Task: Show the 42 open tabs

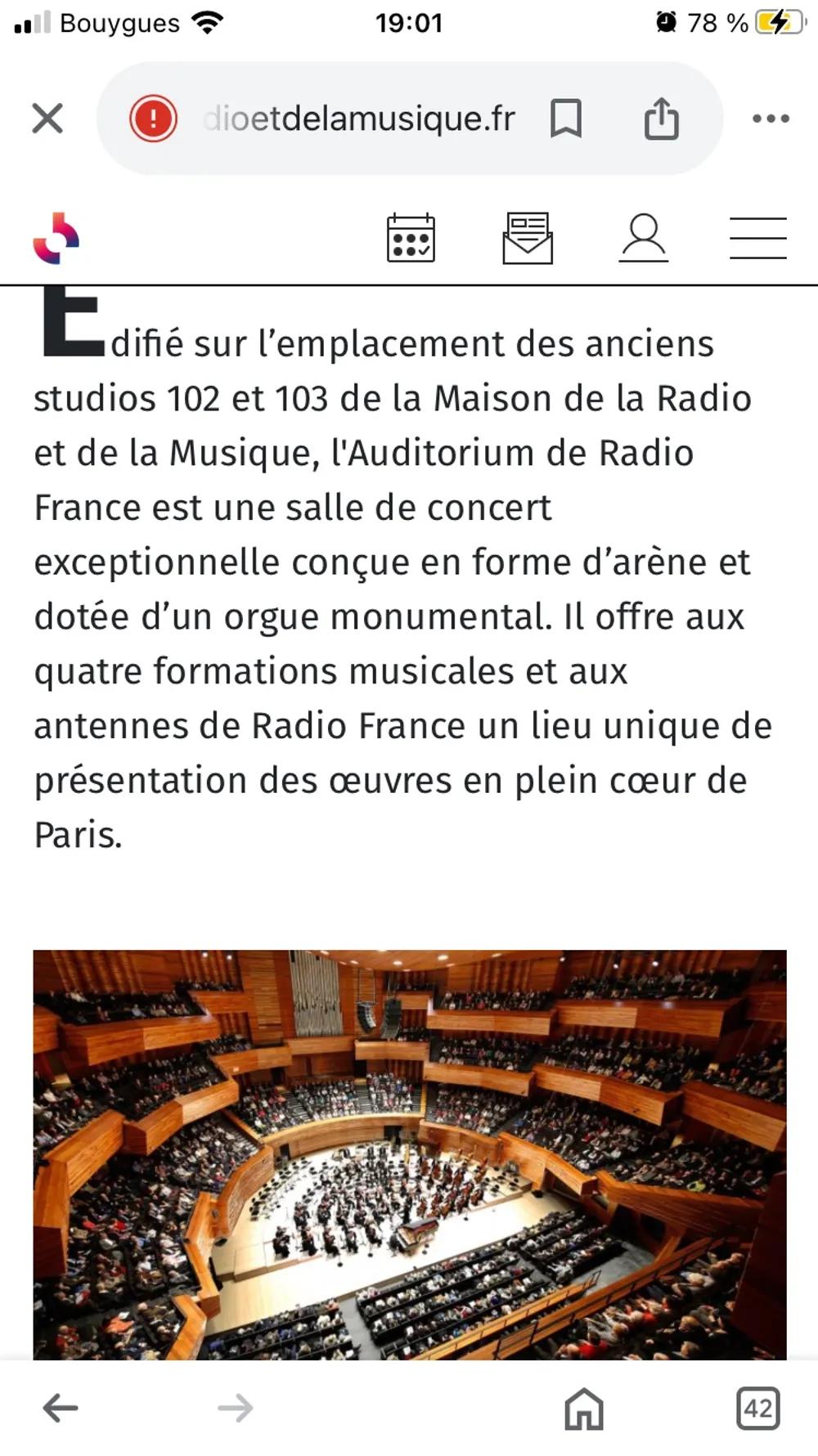Action: point(758,1408)
